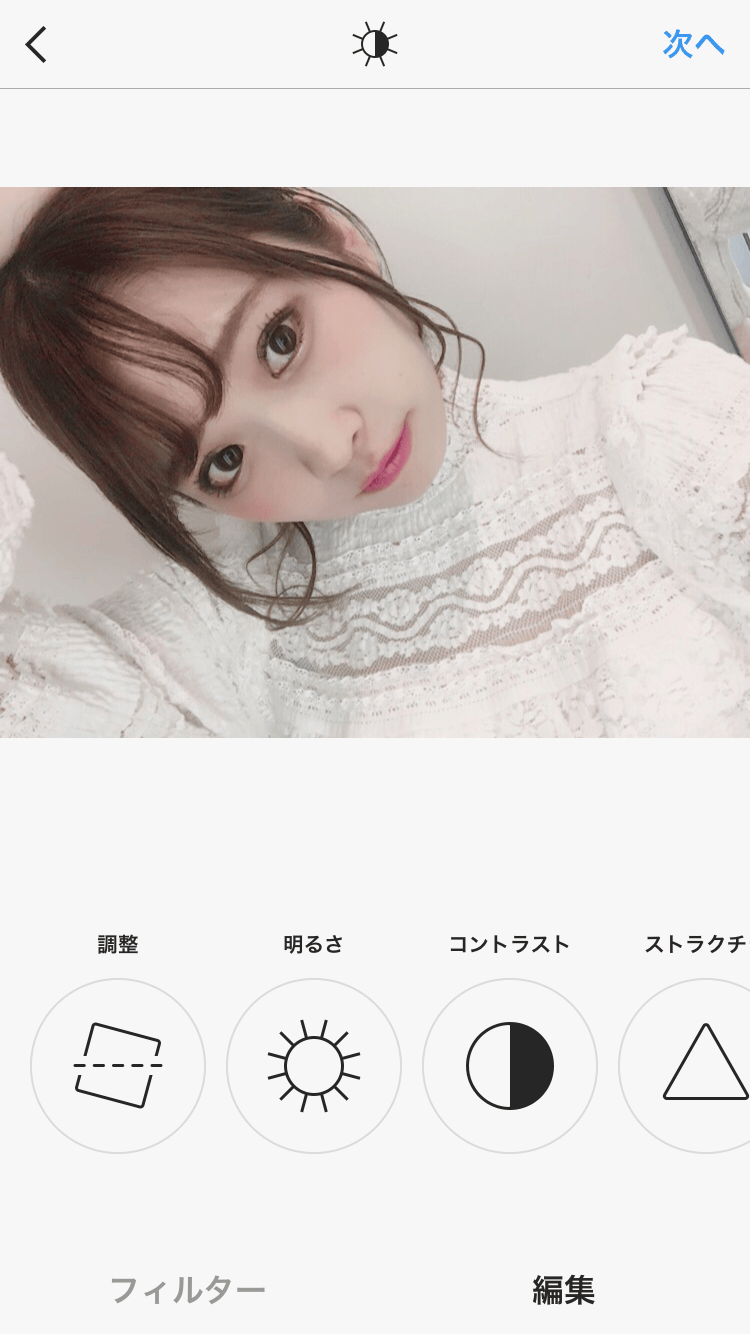
Task: Go back using the top-left arrow
Action: point(37,45)
